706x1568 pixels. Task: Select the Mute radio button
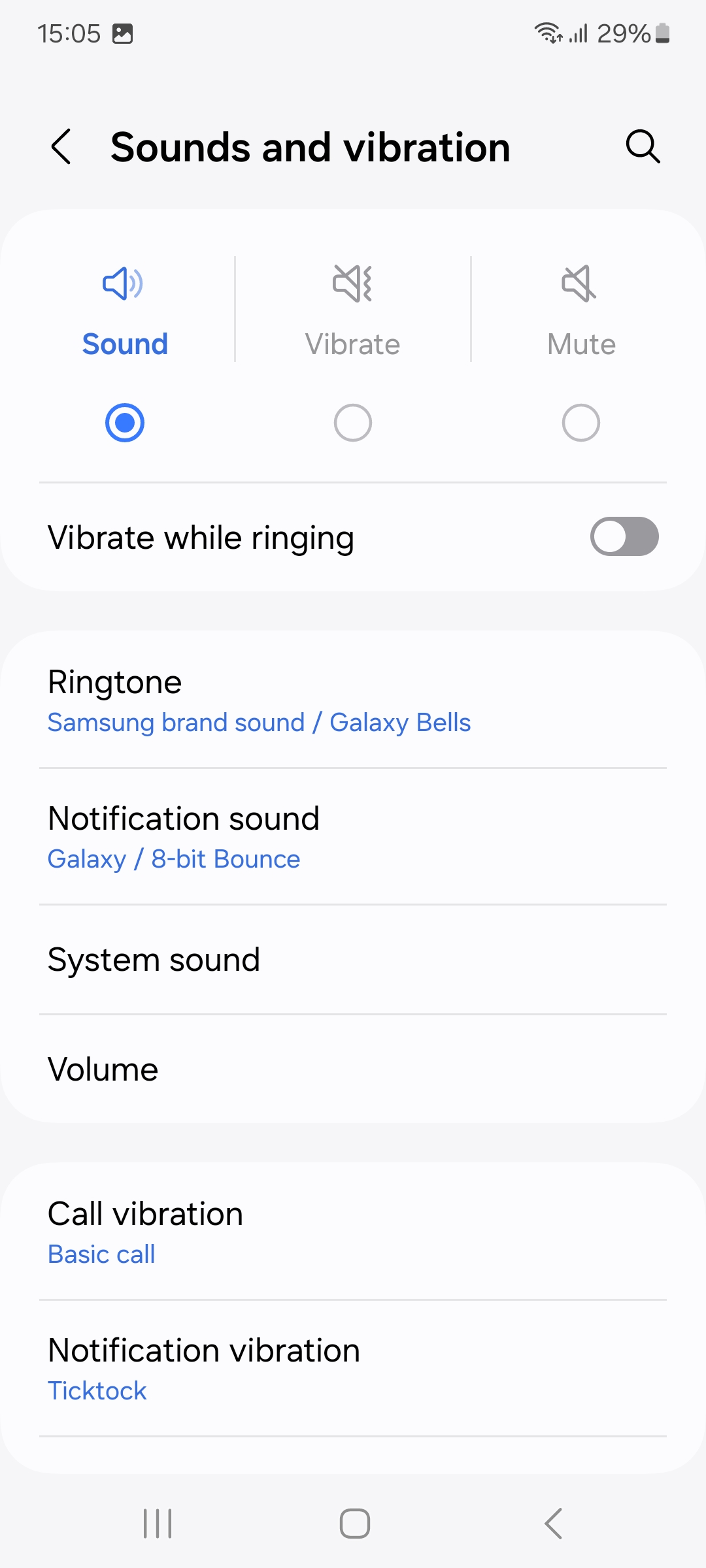point(580,423)
